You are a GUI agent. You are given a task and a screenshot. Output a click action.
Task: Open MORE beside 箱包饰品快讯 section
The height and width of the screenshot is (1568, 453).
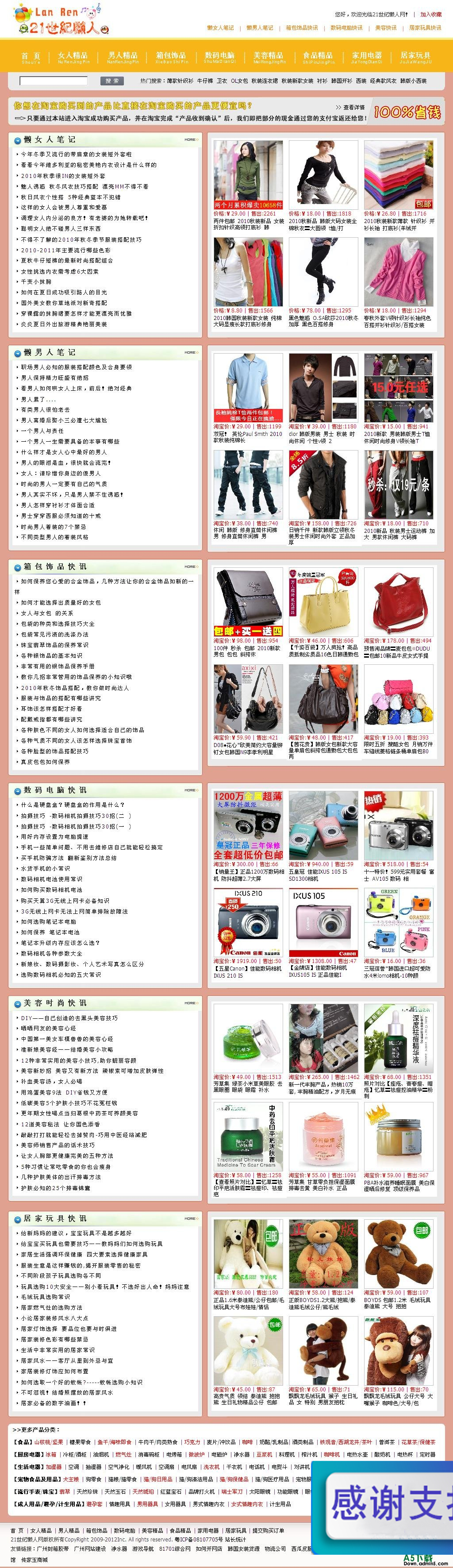point(190,566)
